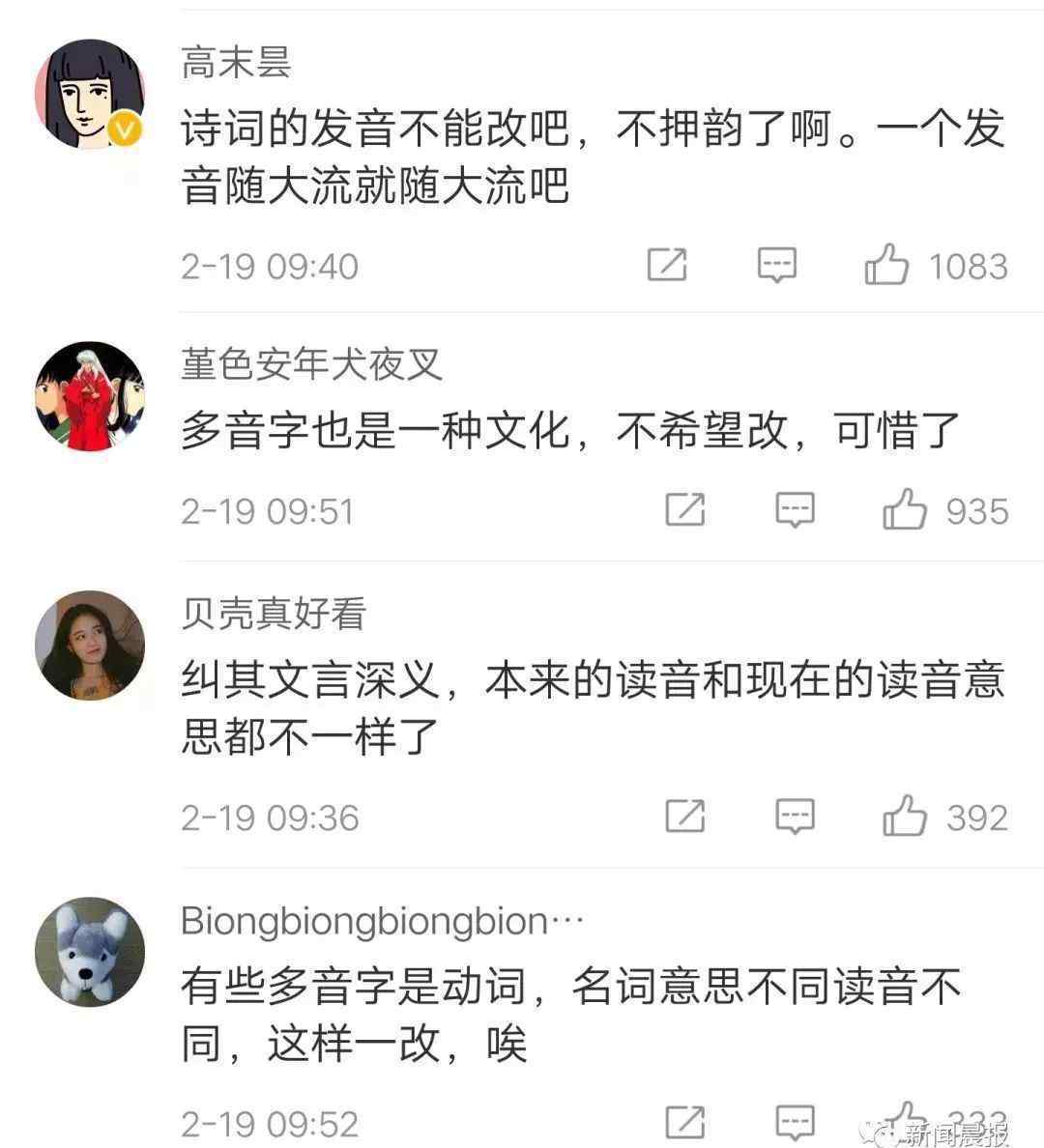The height and width of the screenshot is (1148, 1044).
Task: Tap the username 贝壳真好看
Action: click(x=274, y=613)
